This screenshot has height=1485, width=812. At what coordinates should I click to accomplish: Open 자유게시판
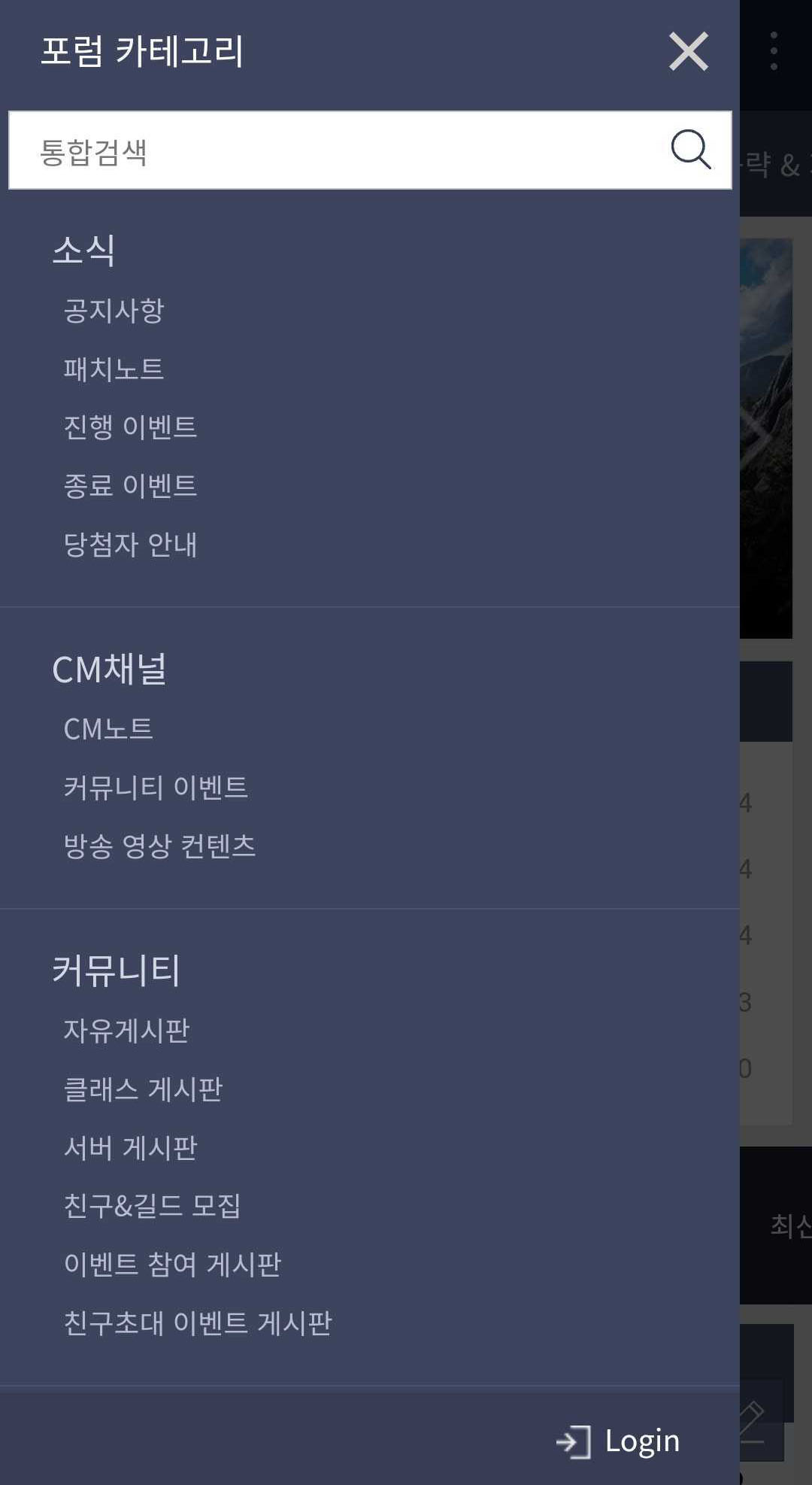(x=126, y=1031)
